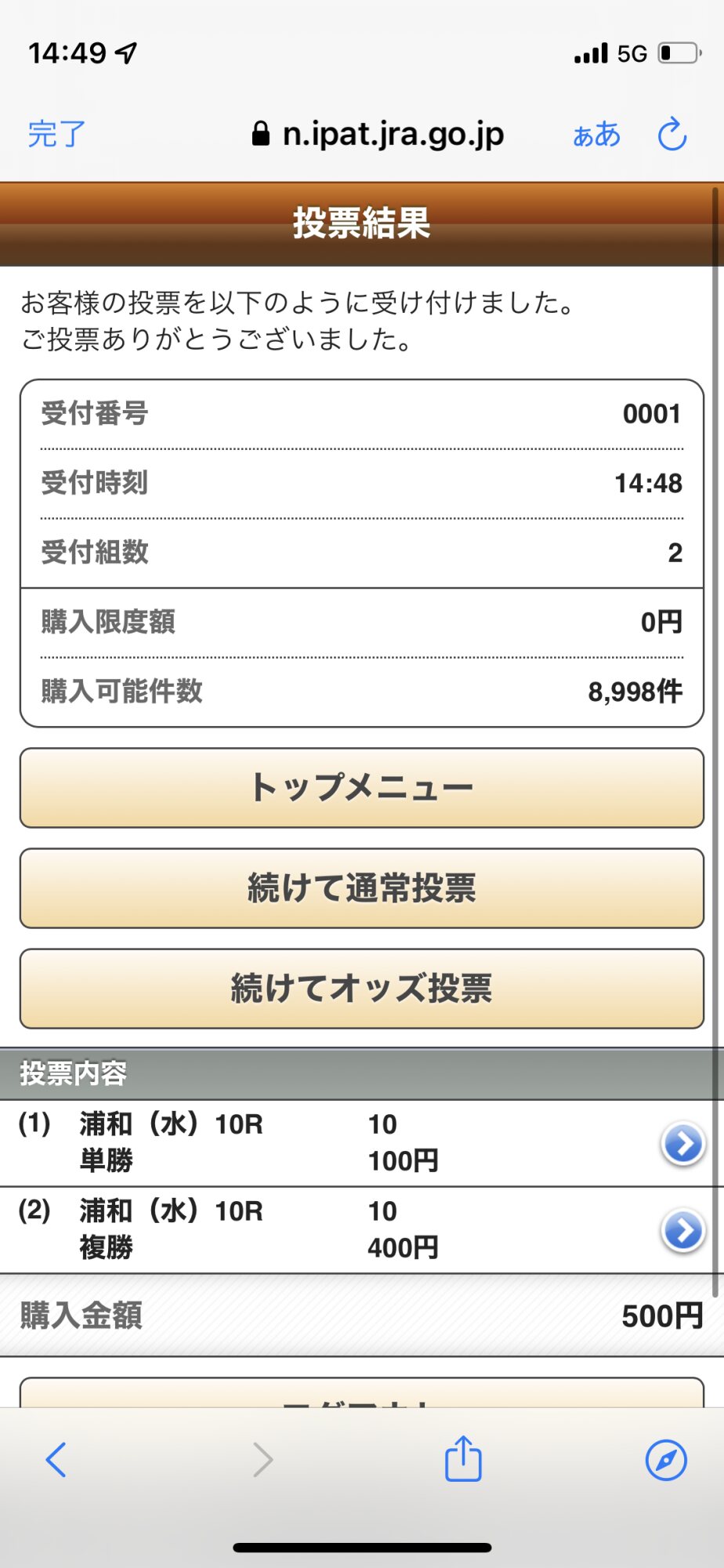
Task: Go back to the previous page
Action: [56, 1460]
